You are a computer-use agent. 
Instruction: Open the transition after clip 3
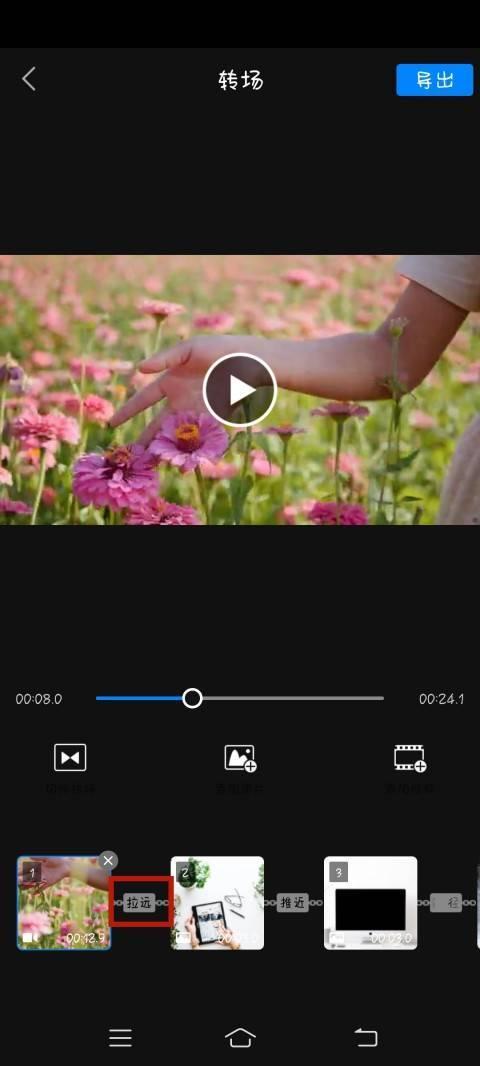447,902
